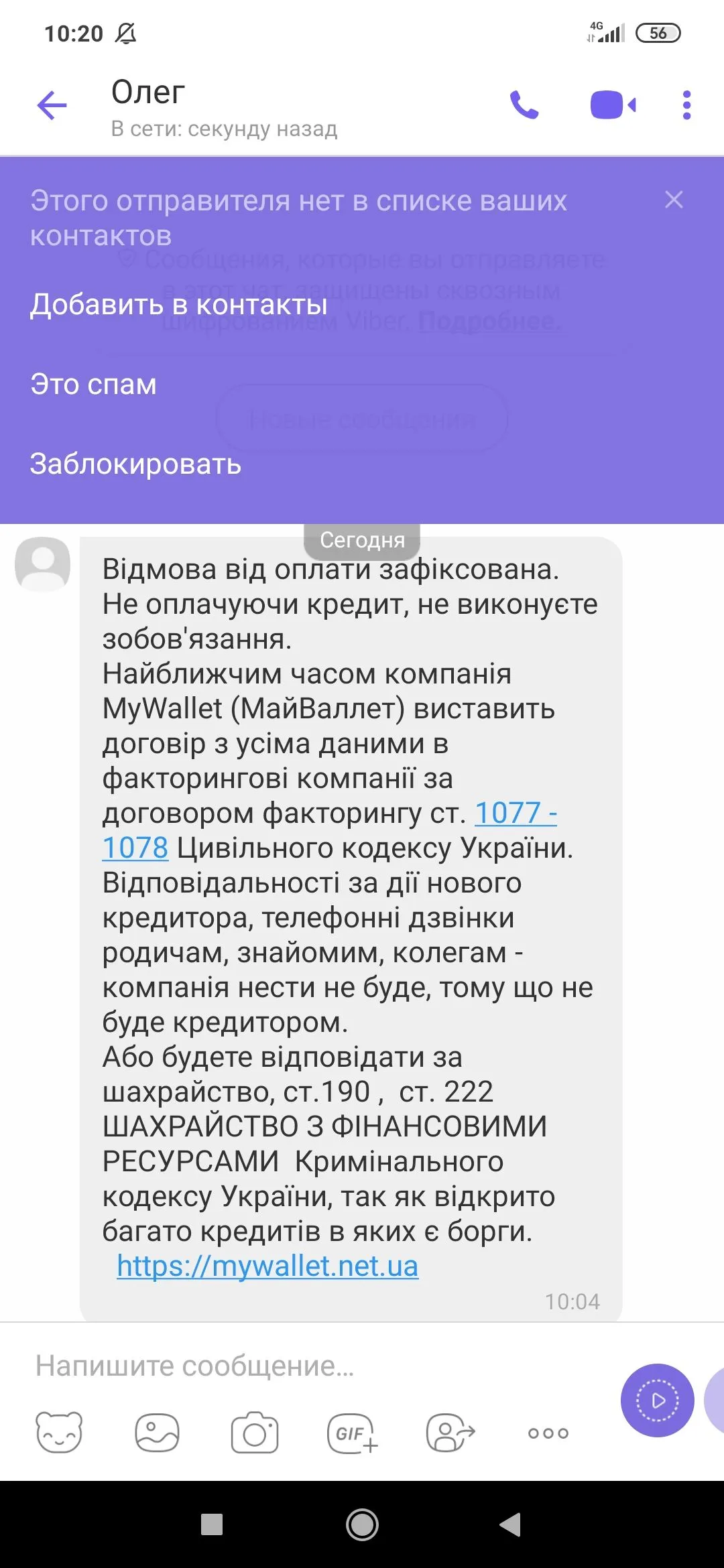Select Добавить в контакты
724x1568 pixels.
178,305
